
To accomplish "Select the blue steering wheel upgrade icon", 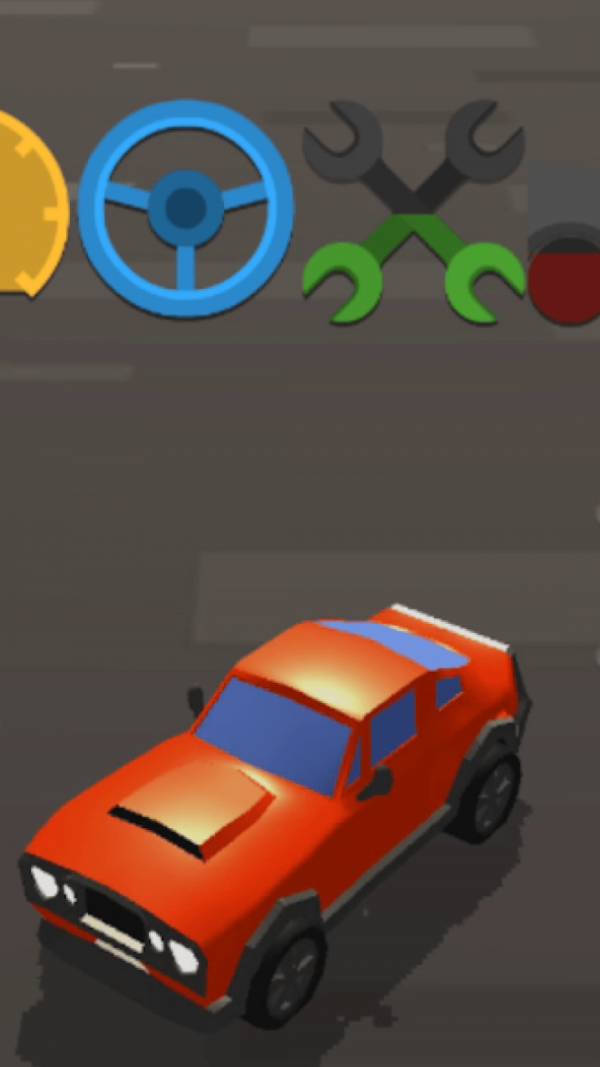I will (185, 208).
